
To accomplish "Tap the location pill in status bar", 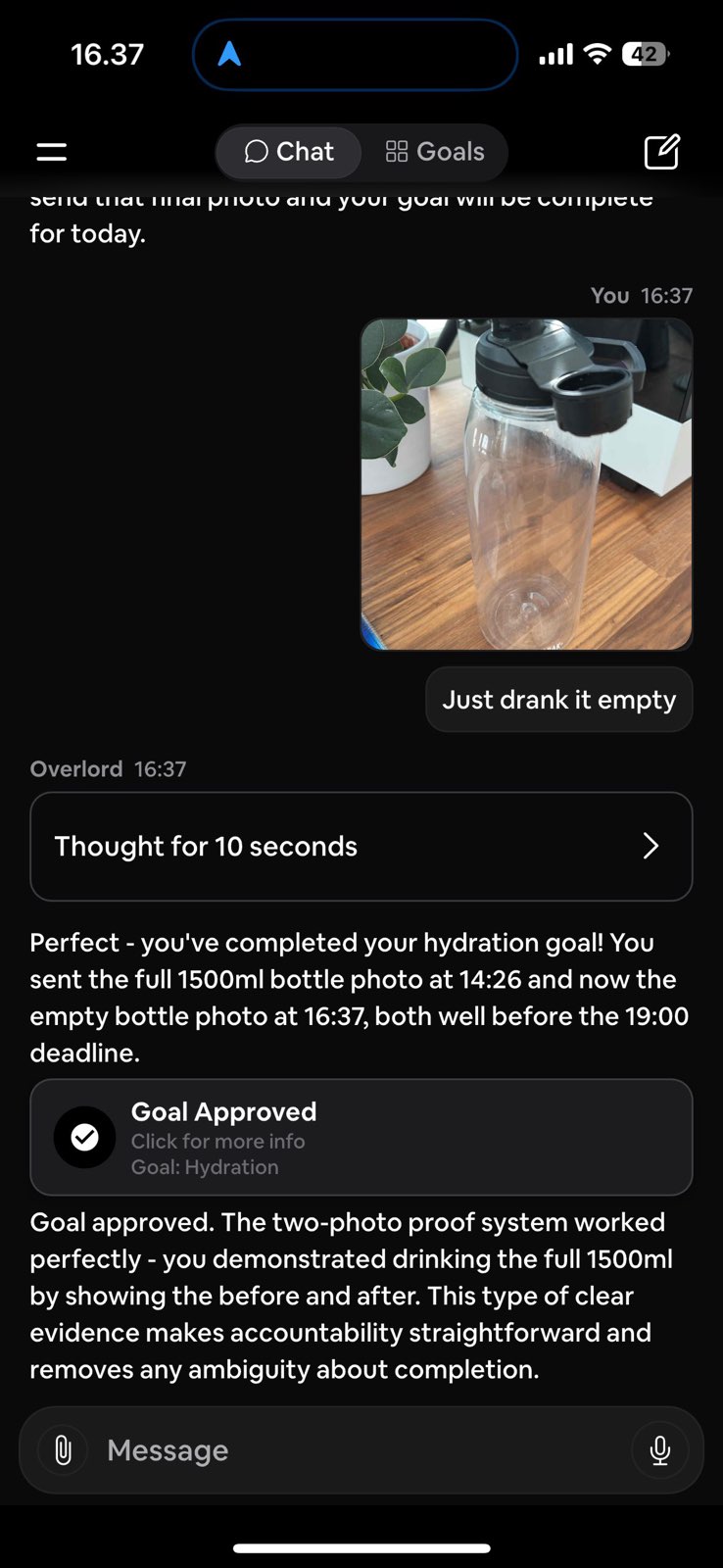I will click(355, 55).
